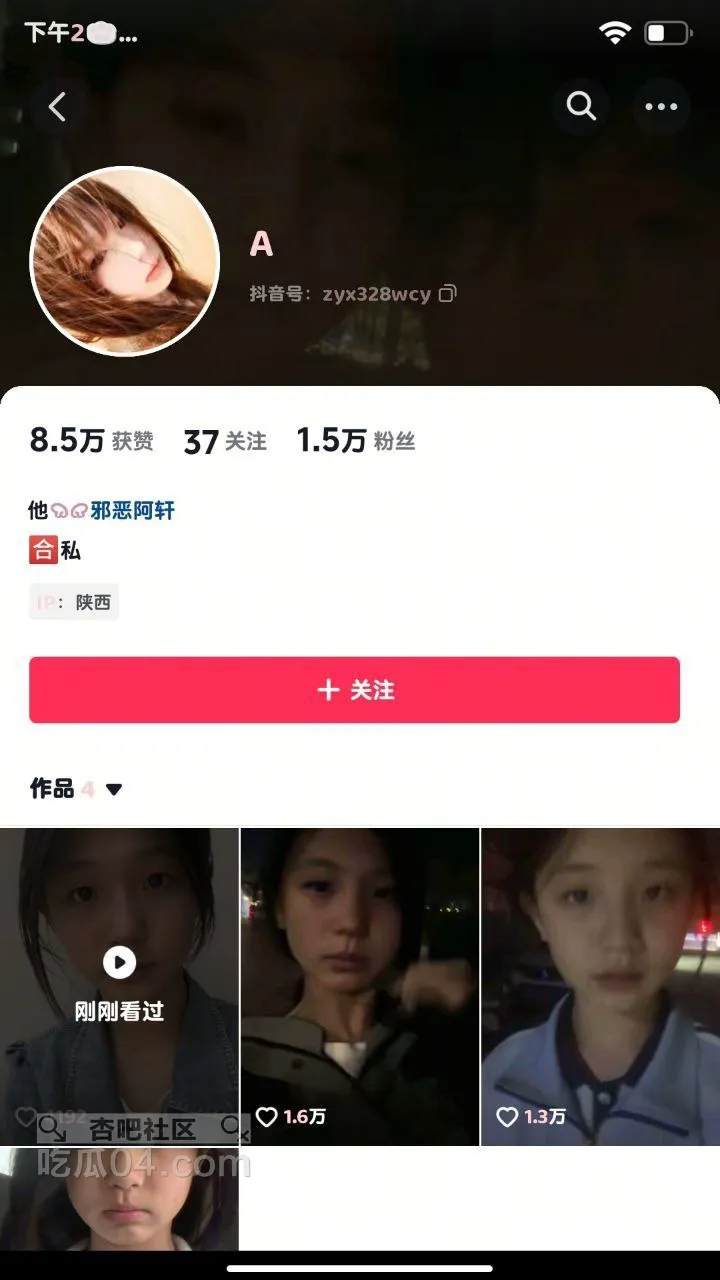720x1280 pixels.
Task: Open the three-dot overflow menu
Action: coord(661,107)
